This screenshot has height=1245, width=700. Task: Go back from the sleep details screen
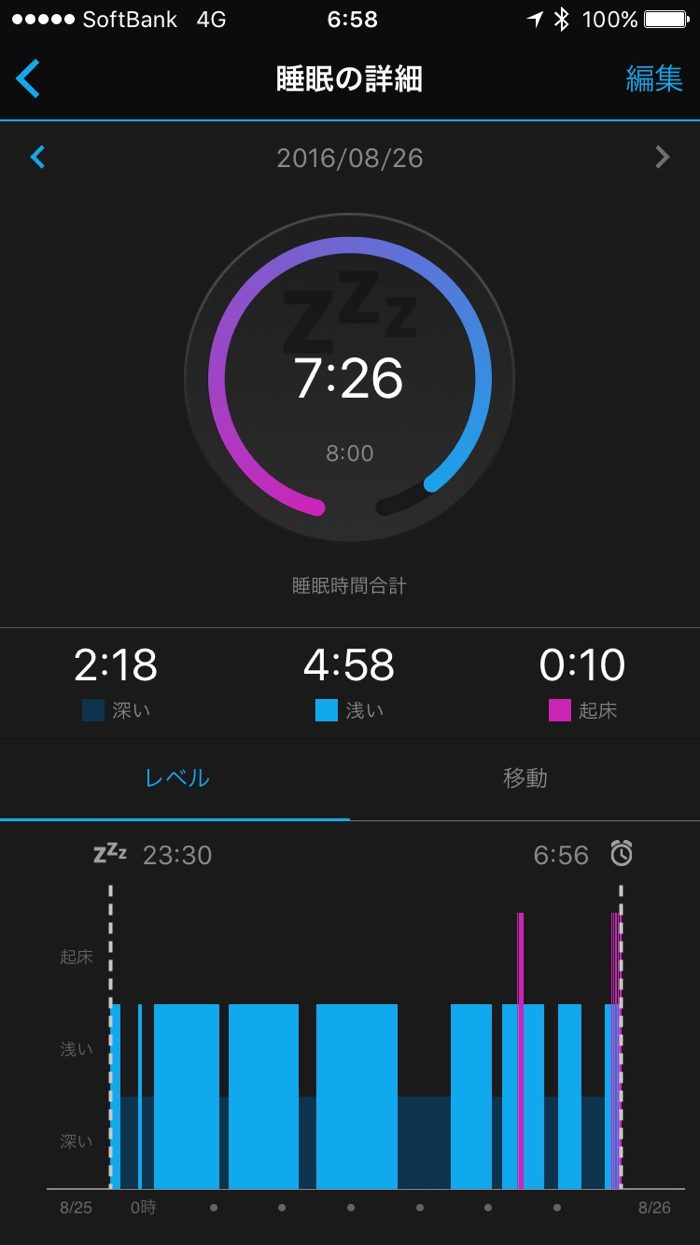click(x=29, y=79)
